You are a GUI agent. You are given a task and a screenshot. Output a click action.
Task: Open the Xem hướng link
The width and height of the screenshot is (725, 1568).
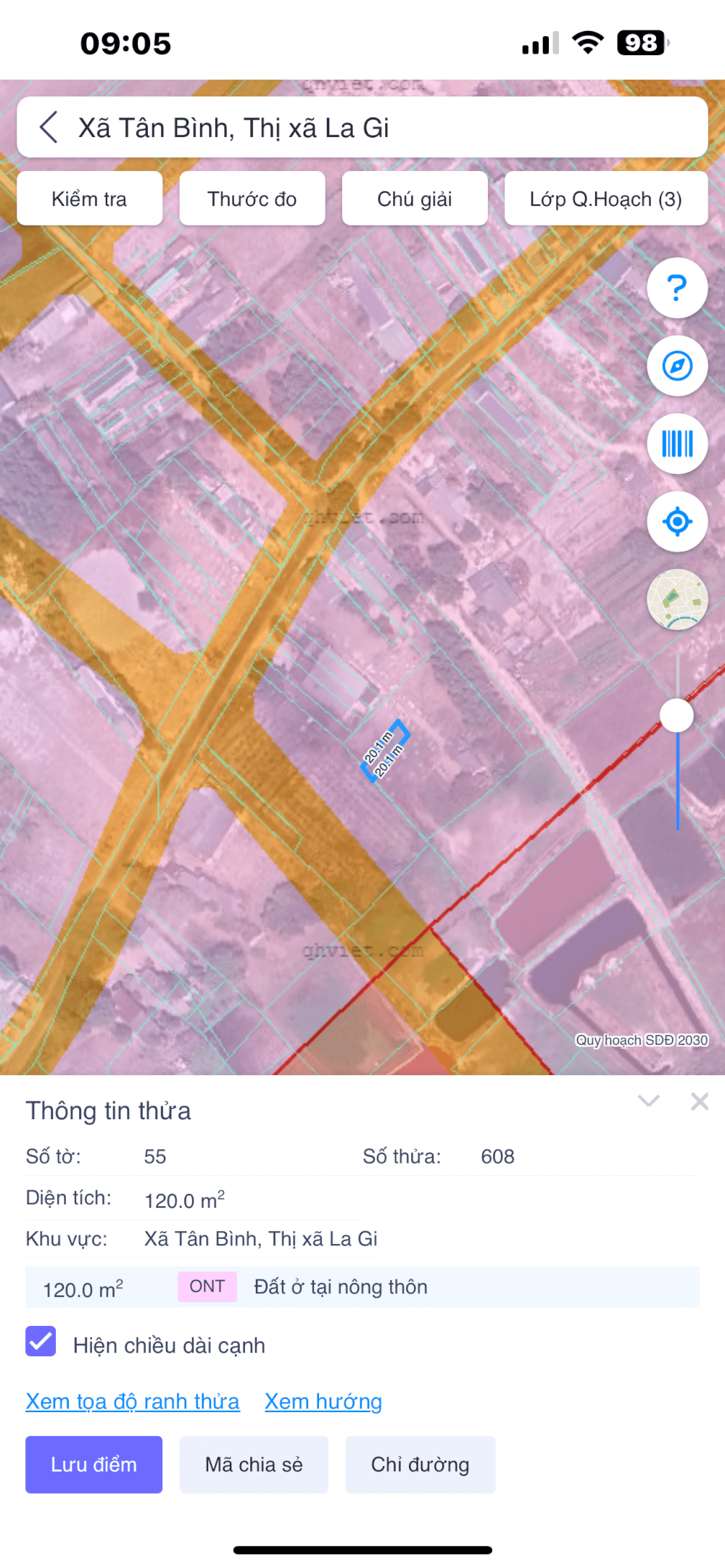pos(323,1401)
